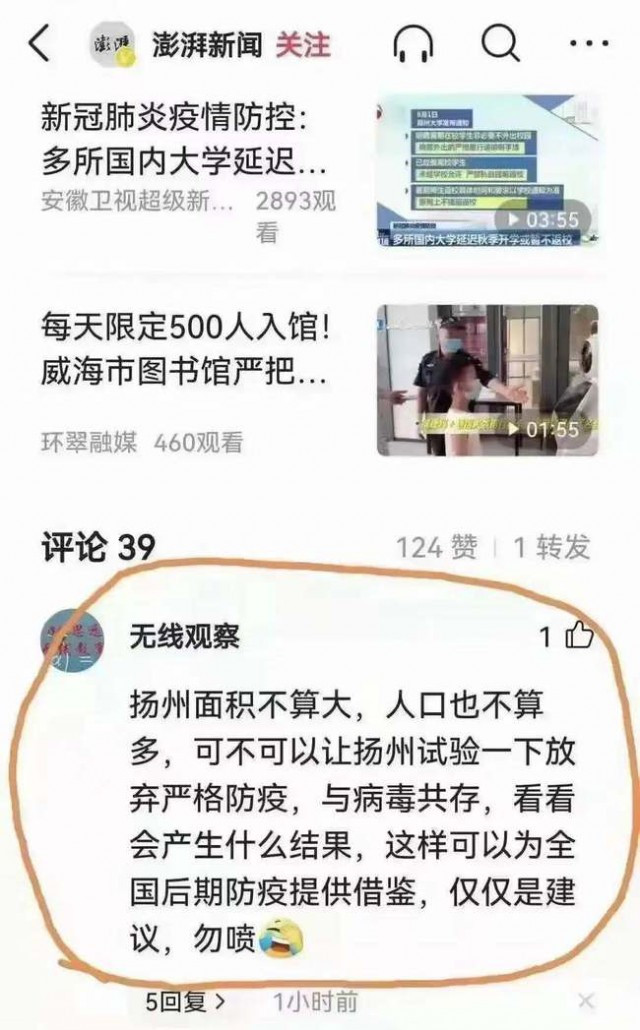The width and height of the screenshot is (640, 1030).
Task: Open search with the magnifier icon
Action: (501, 43)
